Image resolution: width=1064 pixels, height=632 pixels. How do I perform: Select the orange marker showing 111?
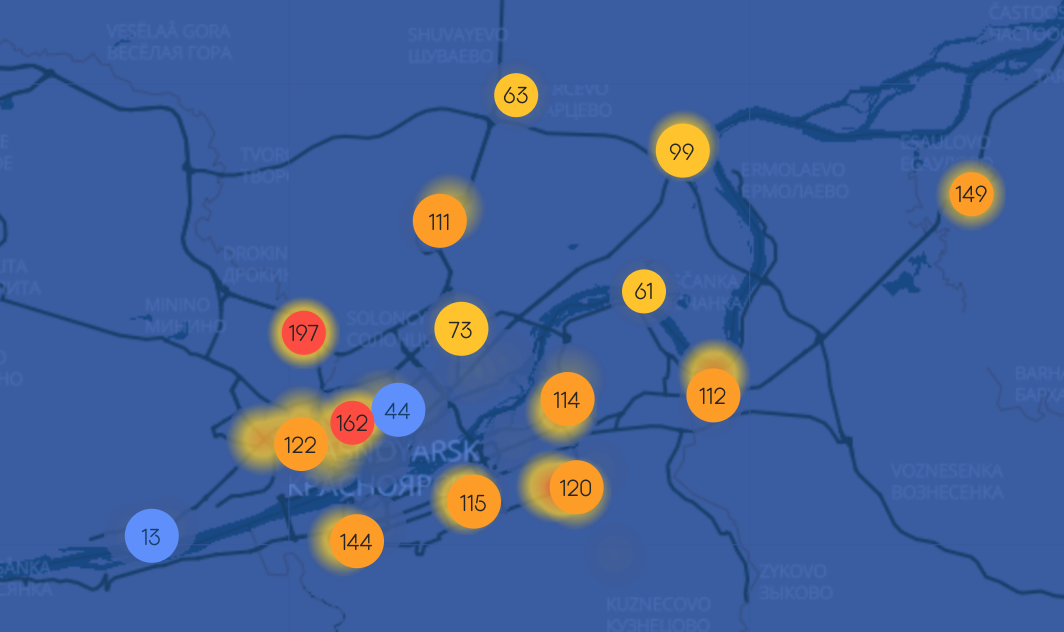tap(440, 222)
